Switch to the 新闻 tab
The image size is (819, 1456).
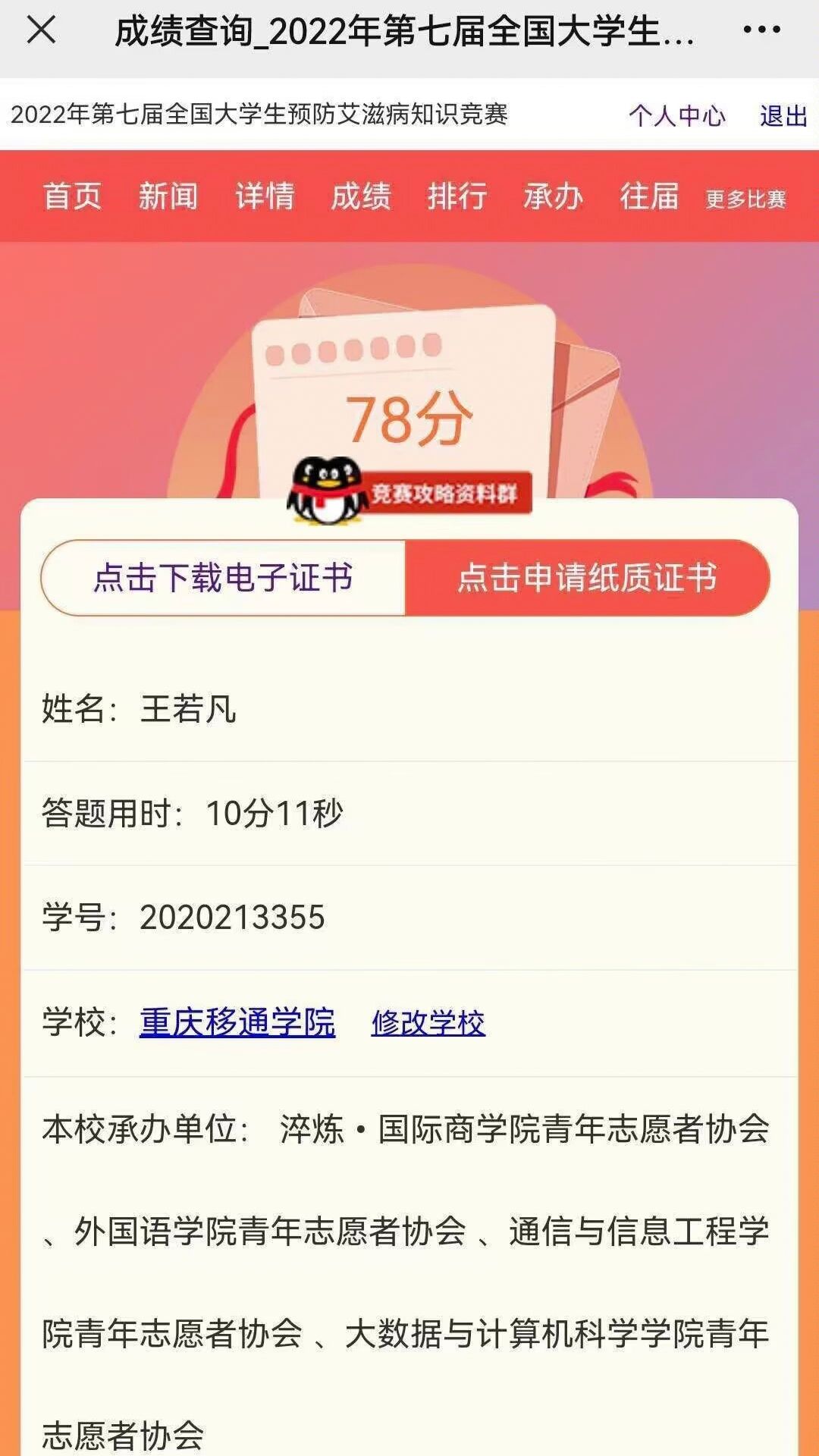[x=168, y=196]
